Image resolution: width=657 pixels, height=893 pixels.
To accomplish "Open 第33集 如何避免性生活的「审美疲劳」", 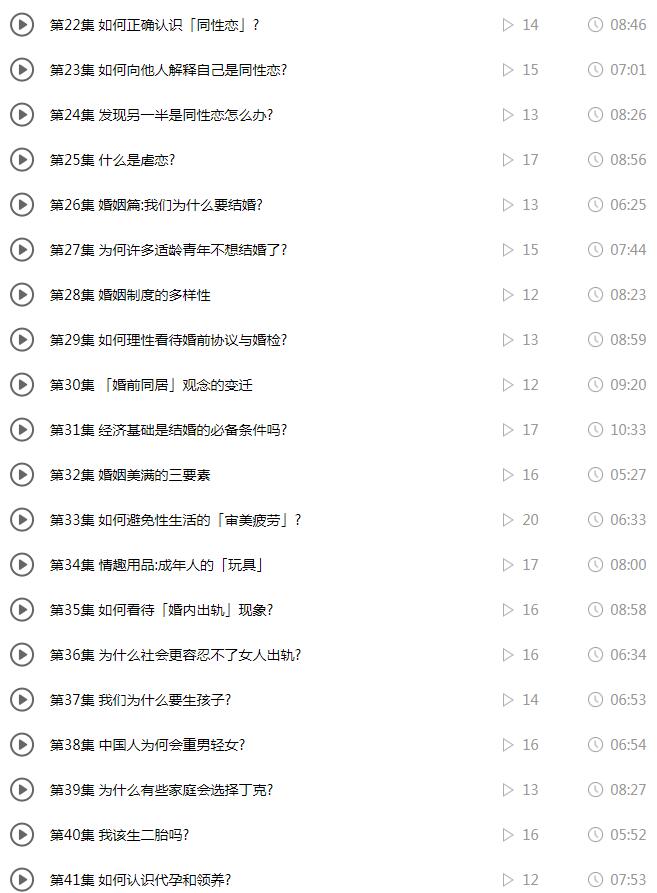I will pyautogui.click(x=175, y=520).
